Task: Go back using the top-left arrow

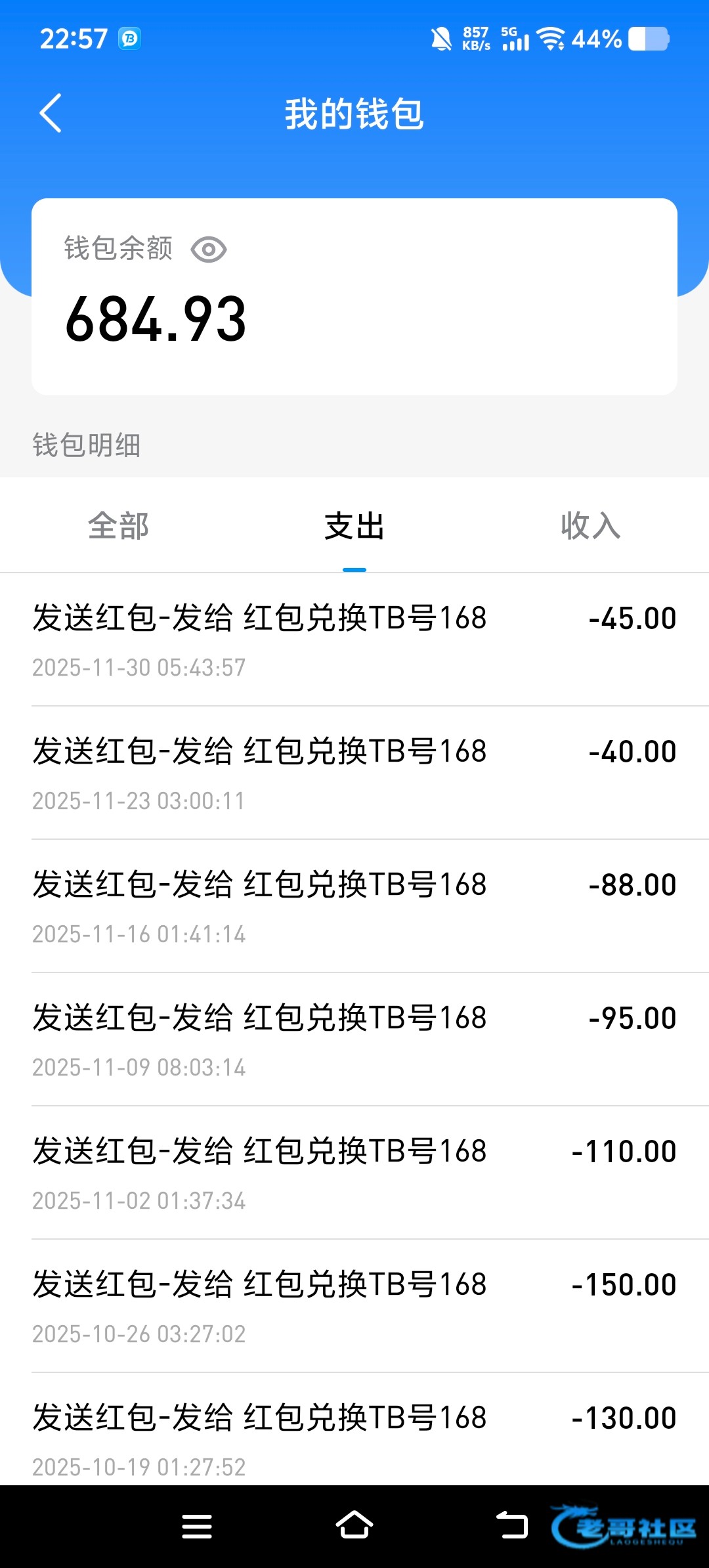Action: click(51, 113)
